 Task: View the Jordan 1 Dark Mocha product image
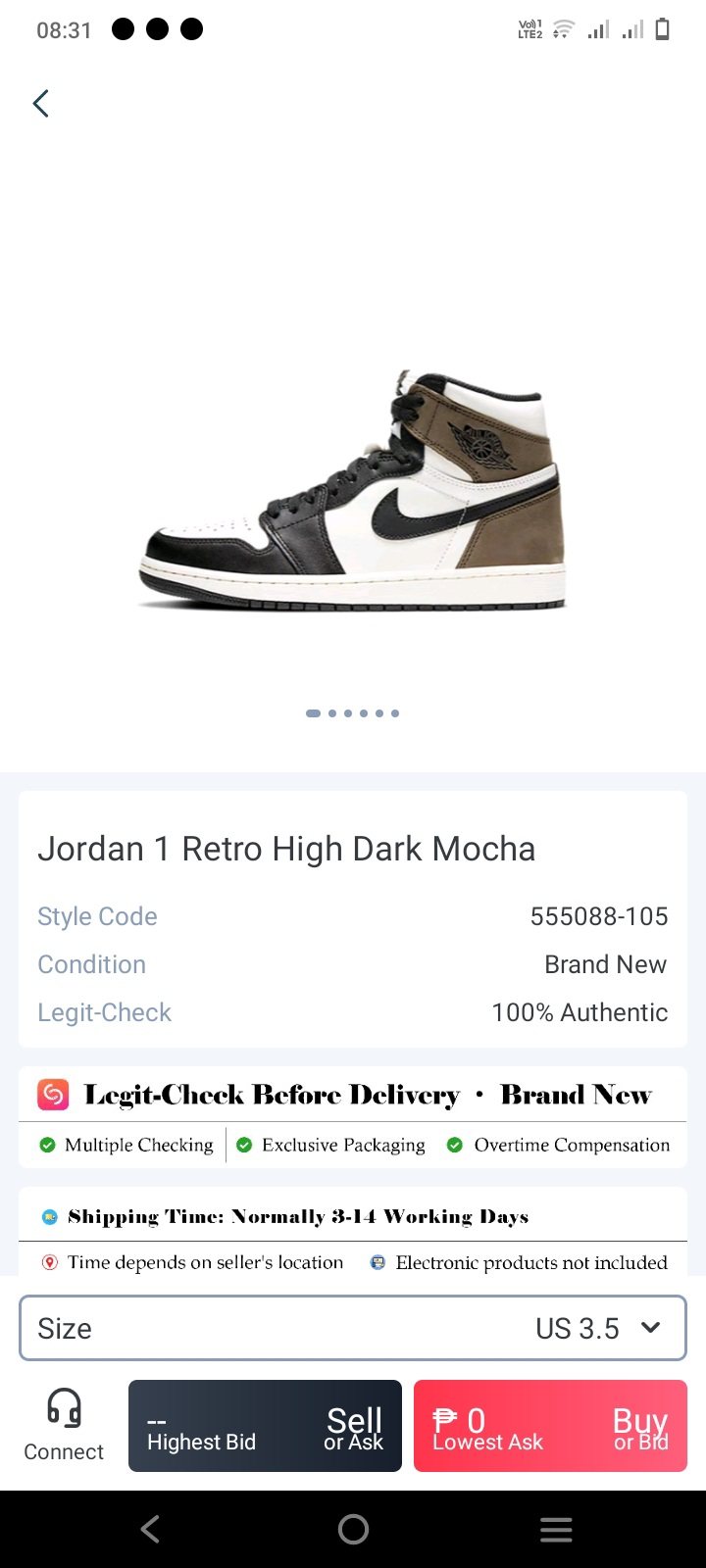pyautogui.click(x=353, y=490)
